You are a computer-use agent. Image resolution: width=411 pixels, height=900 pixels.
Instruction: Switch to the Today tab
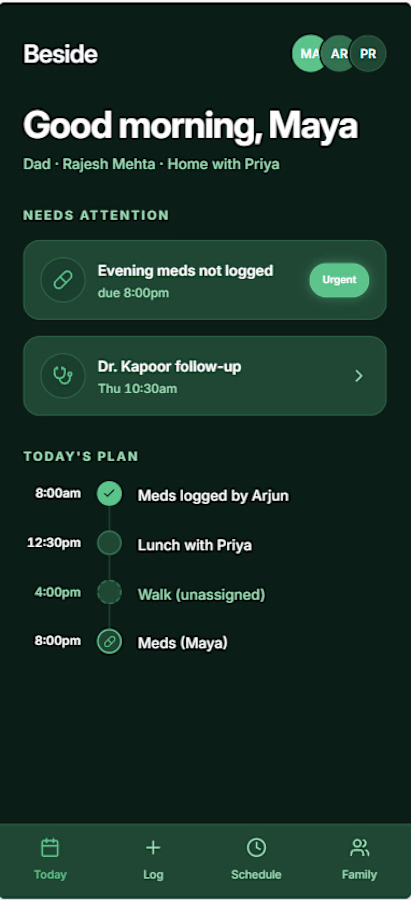(51, 860)
